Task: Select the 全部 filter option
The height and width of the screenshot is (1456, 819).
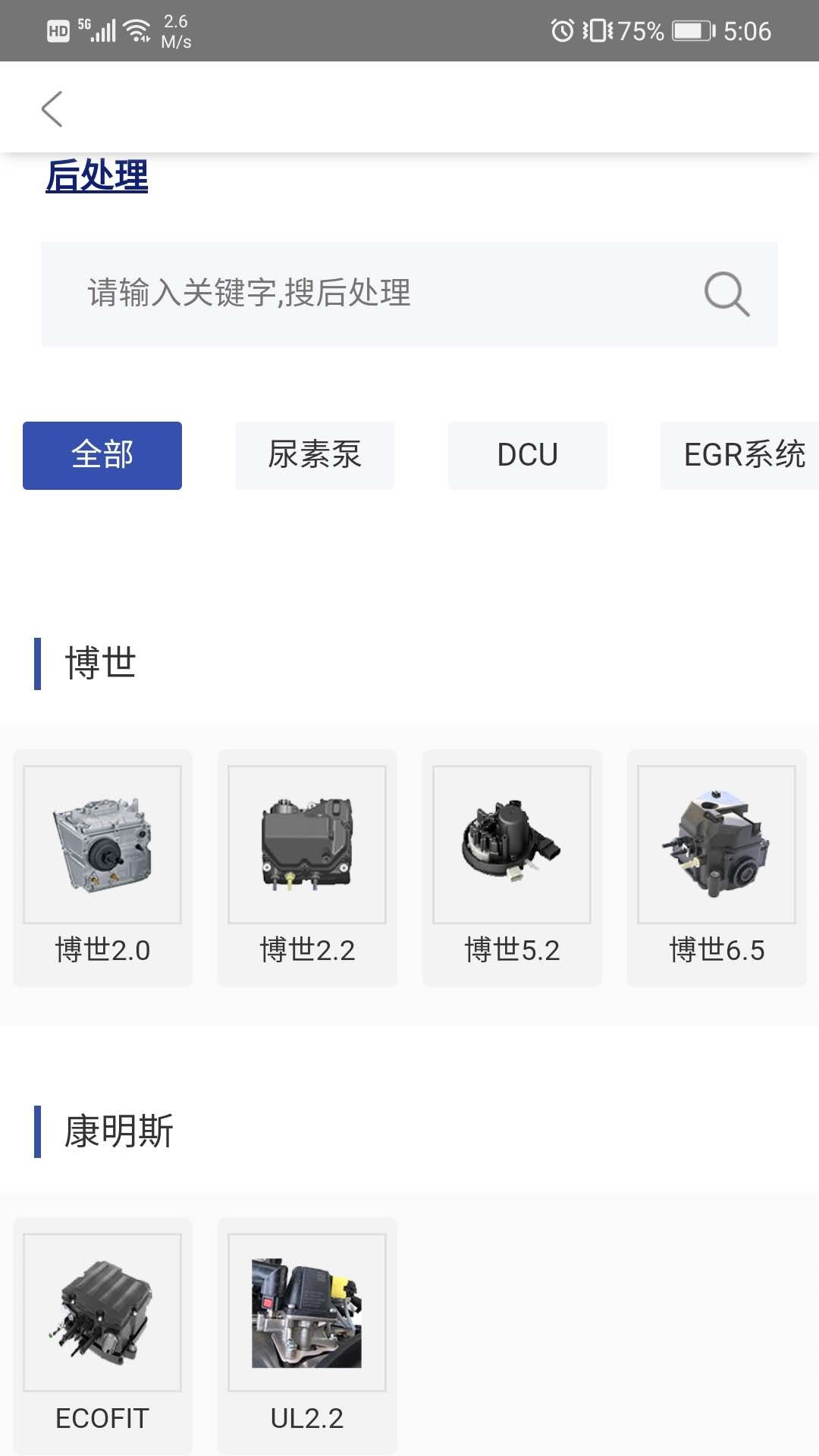Action: [102, 455]
